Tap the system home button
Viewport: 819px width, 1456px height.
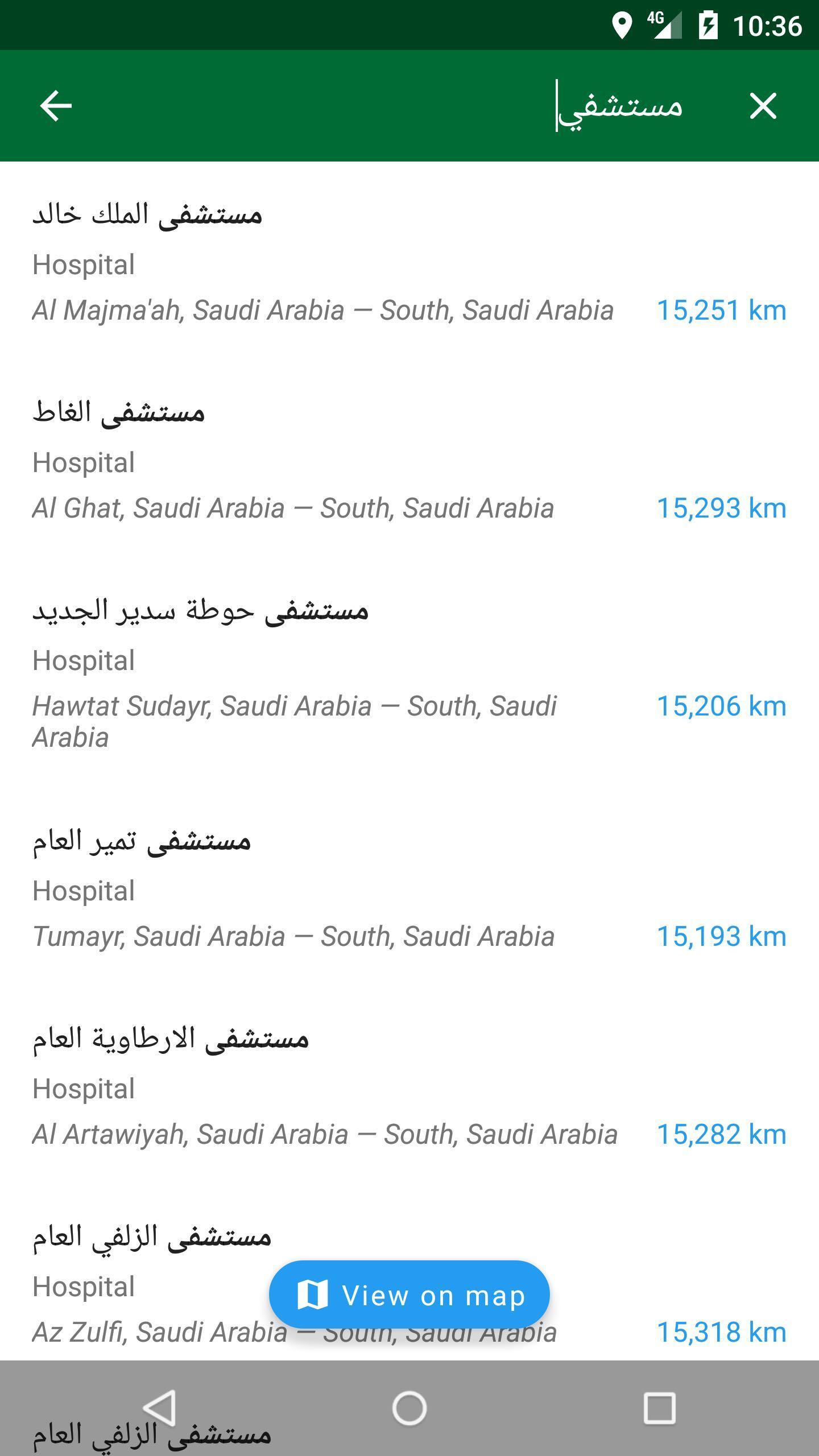tap(409, 1408)
